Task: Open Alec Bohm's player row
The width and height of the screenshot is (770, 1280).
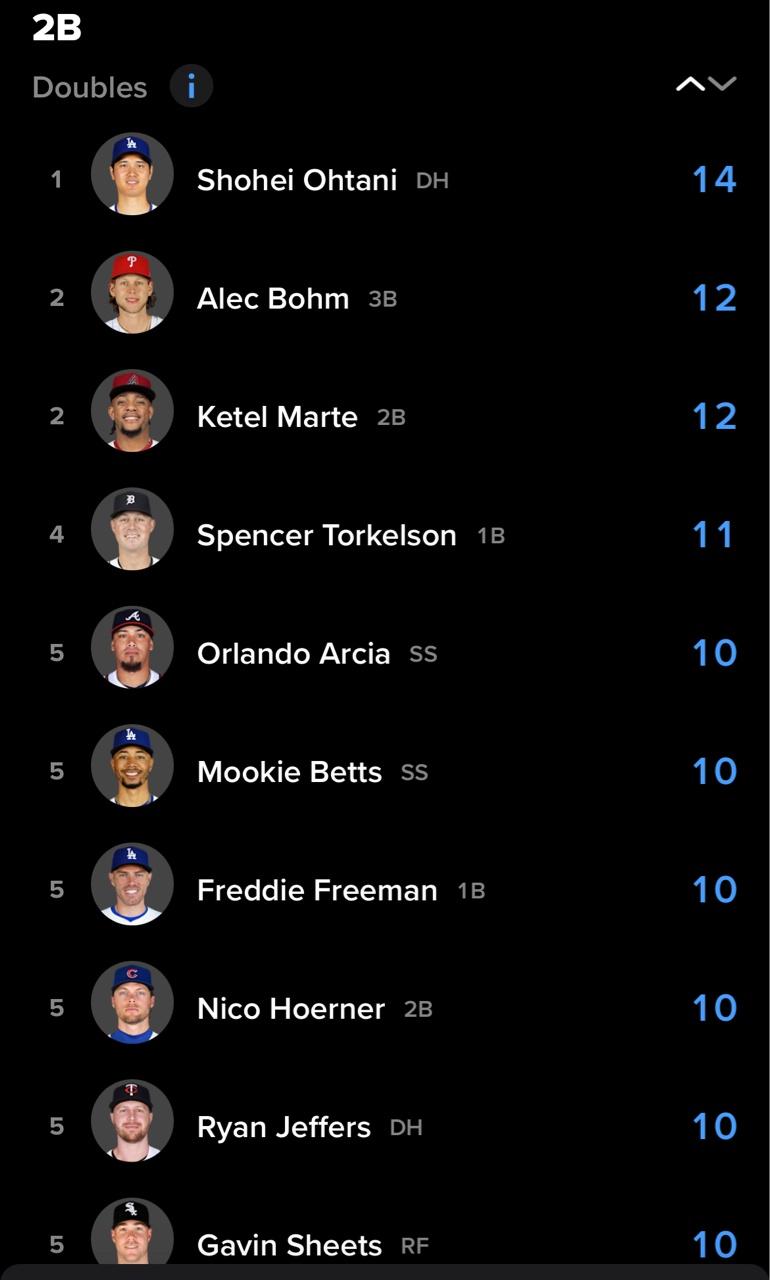Action: 385,298
